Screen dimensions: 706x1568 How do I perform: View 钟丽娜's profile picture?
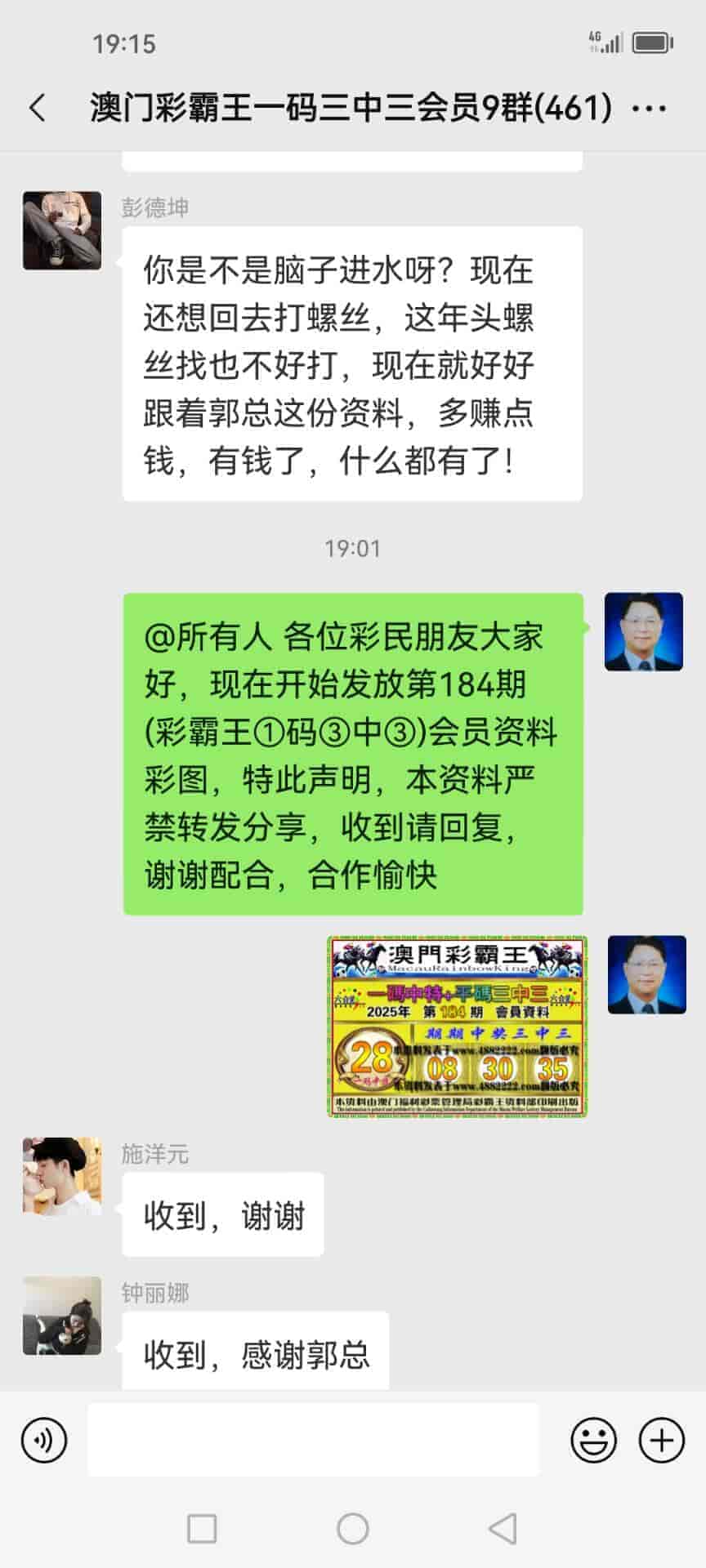62,1316
